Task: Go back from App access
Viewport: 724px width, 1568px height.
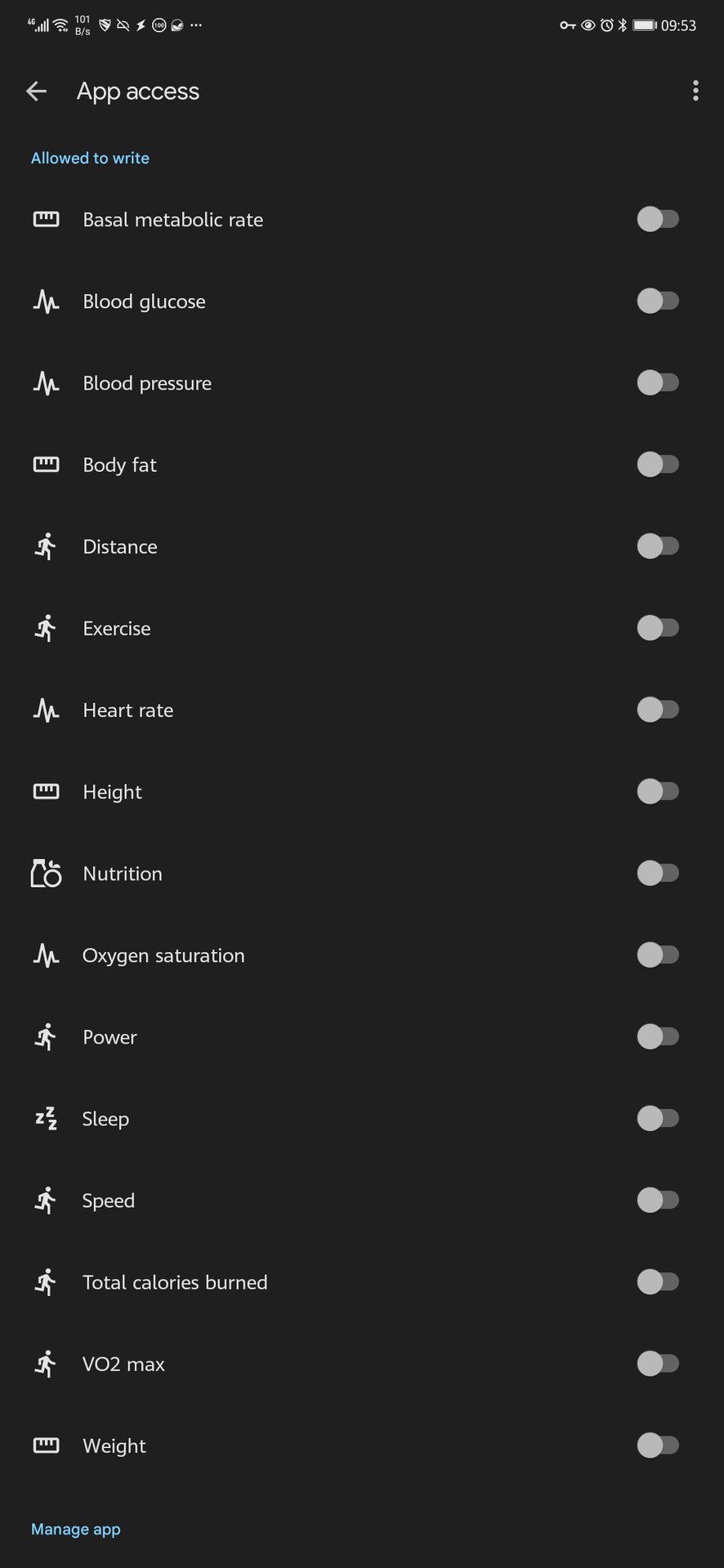Action: click(37, 91)
